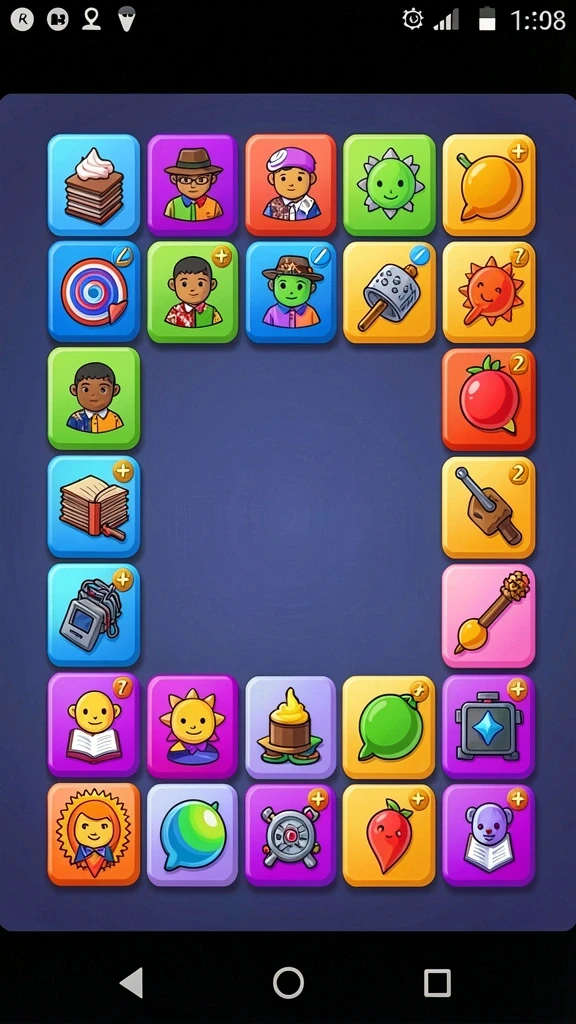Select the blue star vault tile

[x=488, y=727]
